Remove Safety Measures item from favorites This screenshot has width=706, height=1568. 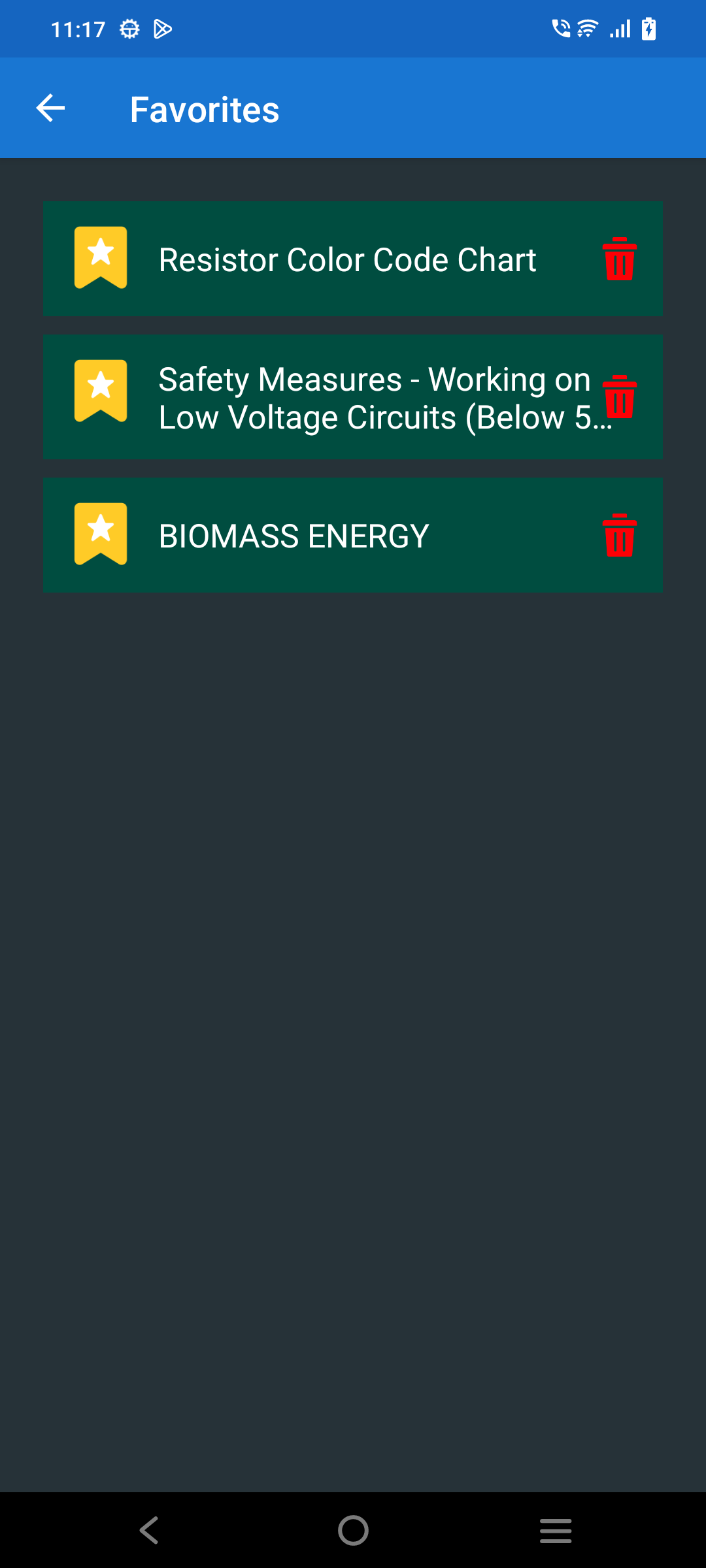click(620, 397)
